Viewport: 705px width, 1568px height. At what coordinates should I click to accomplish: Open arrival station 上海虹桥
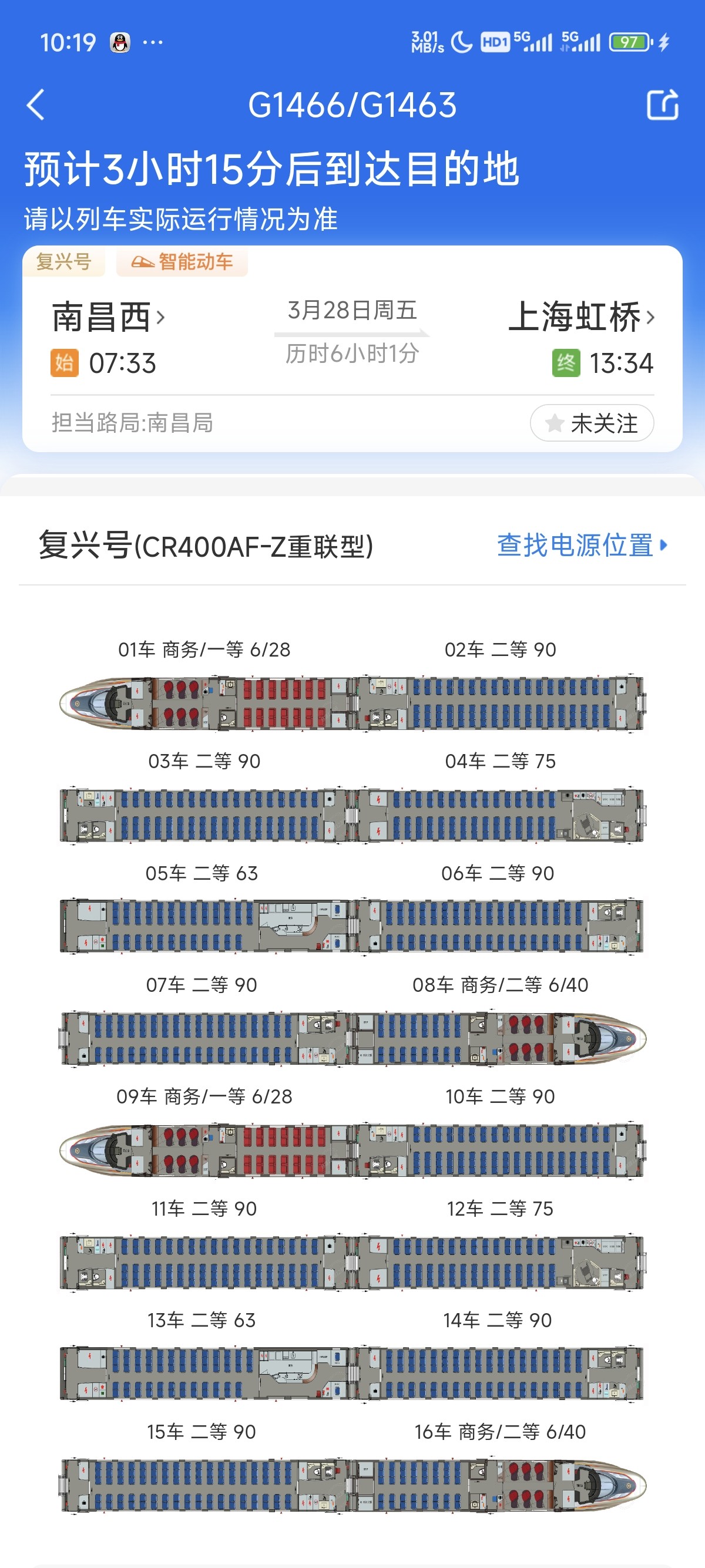click(x=581, y=317)
